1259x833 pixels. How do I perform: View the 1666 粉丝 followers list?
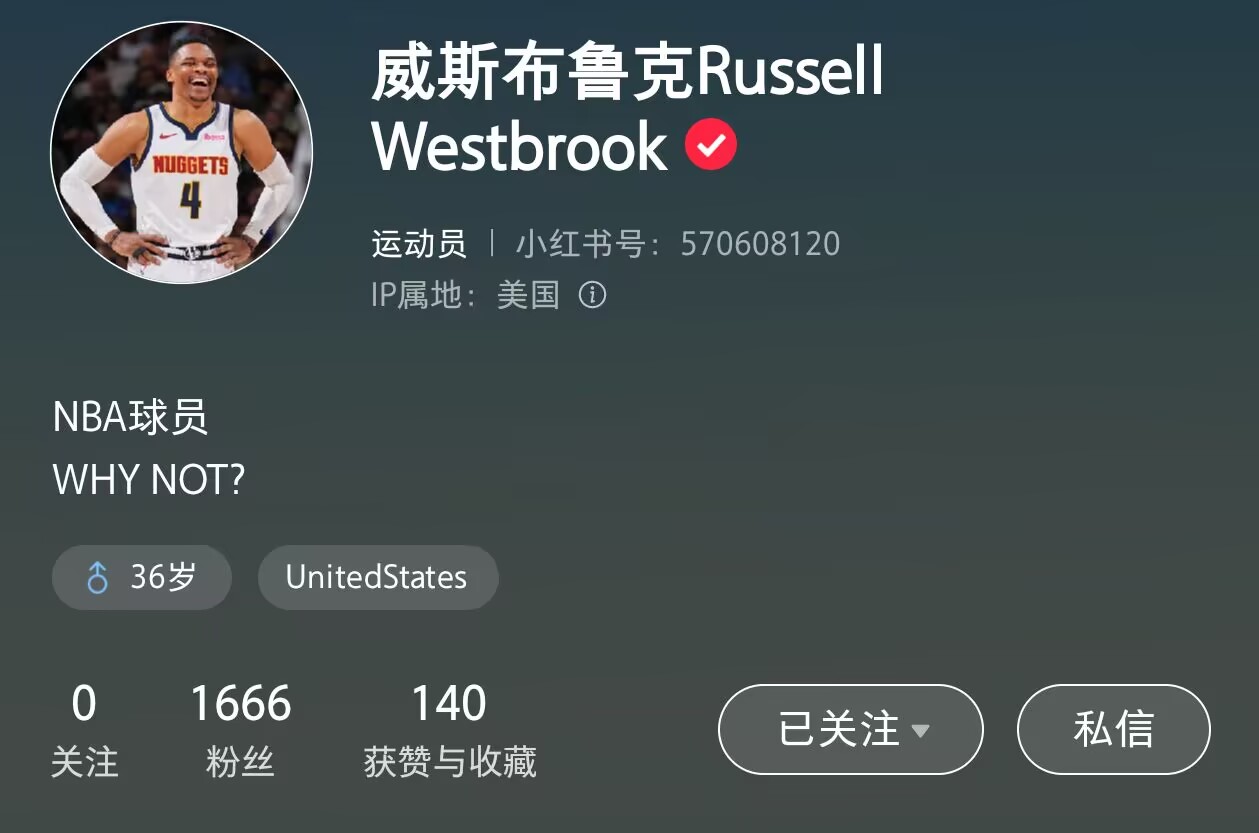coord(240,730)
